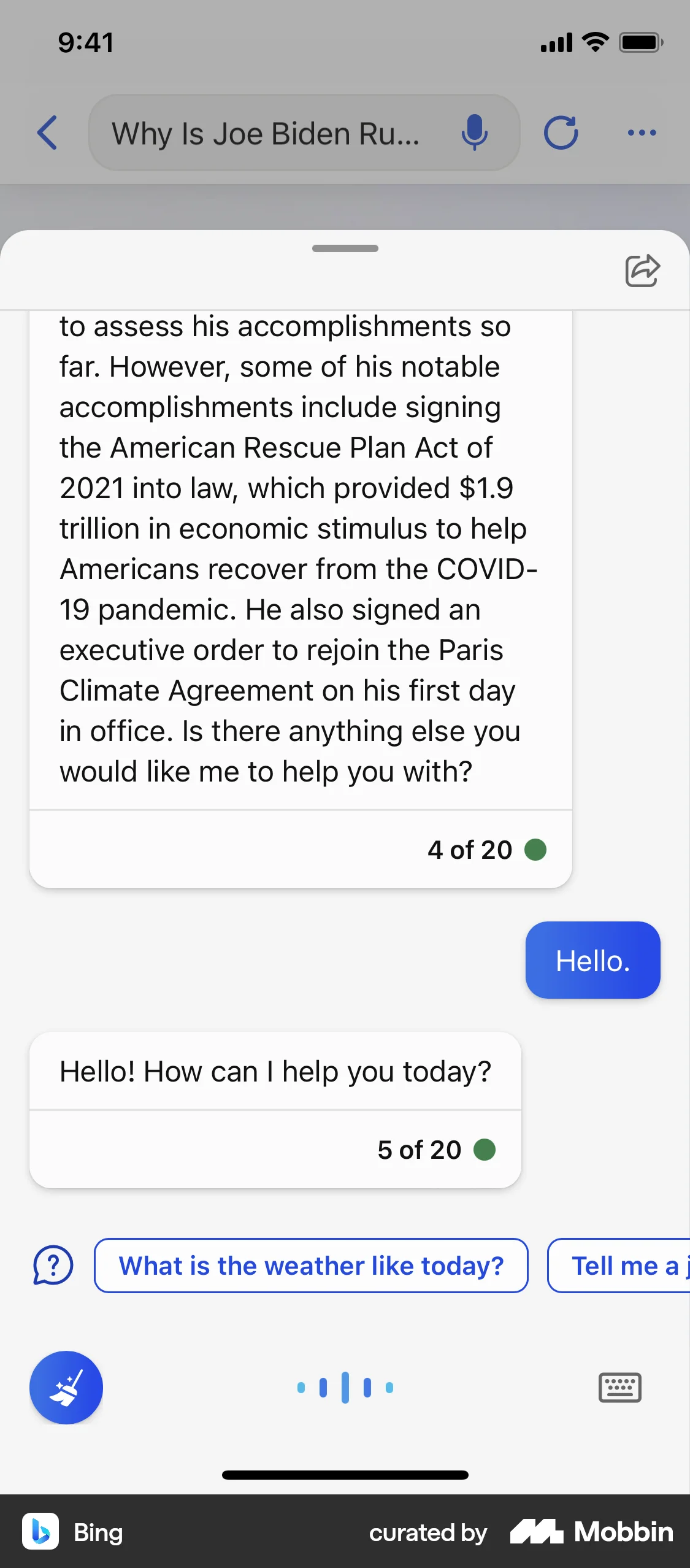The image size is (690, 1568).
Task: Select the 'What is the weather like today?' suggestion
Action: click(311, 1266)
